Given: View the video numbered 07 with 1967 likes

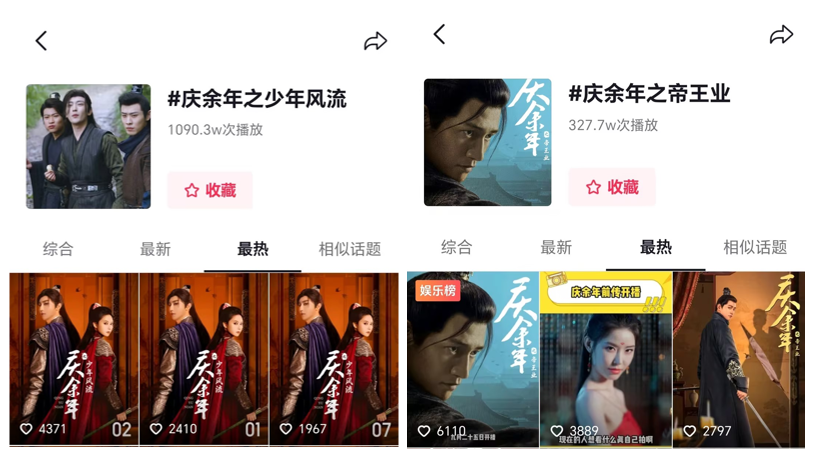Looking at the screenshot, I should click(333, 358).
